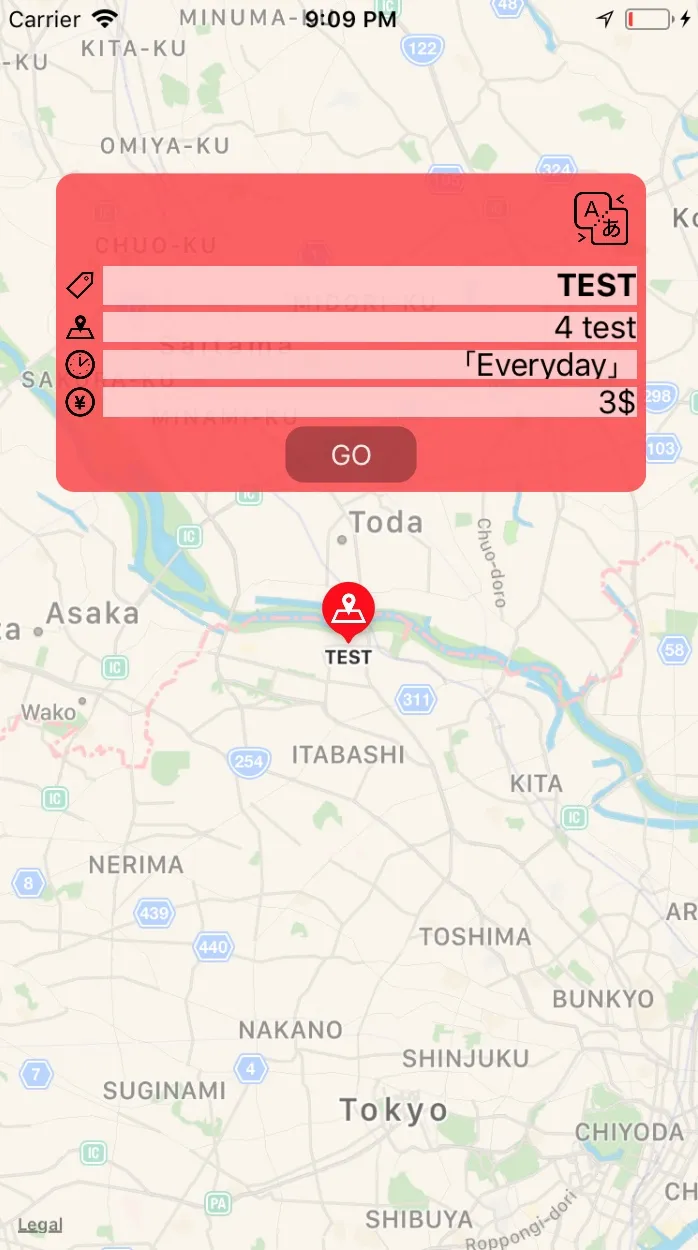Screen dimensions: 698x1250
Task: Tap the GO button
Action: coord(351,455)
